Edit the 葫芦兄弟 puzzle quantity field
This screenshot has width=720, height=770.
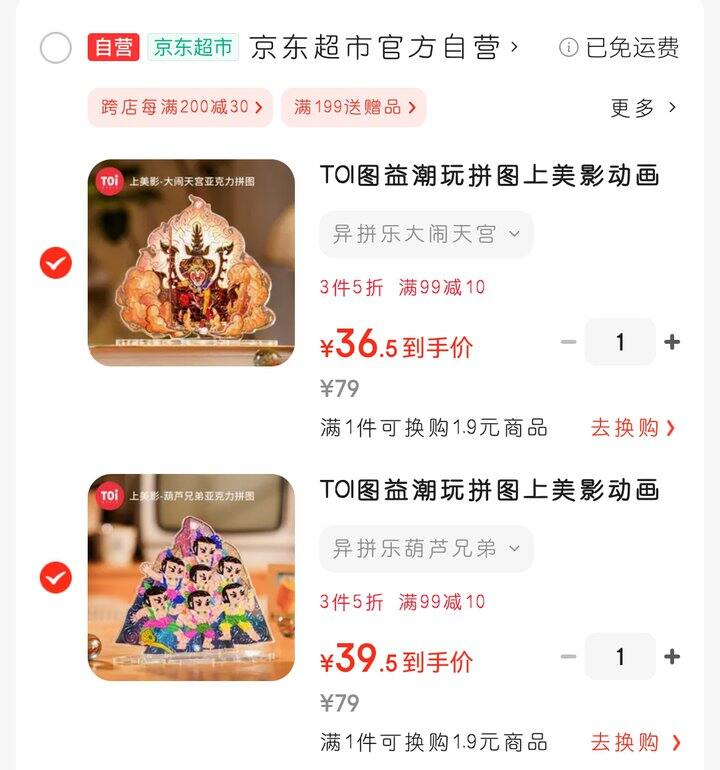pos(620,657)
